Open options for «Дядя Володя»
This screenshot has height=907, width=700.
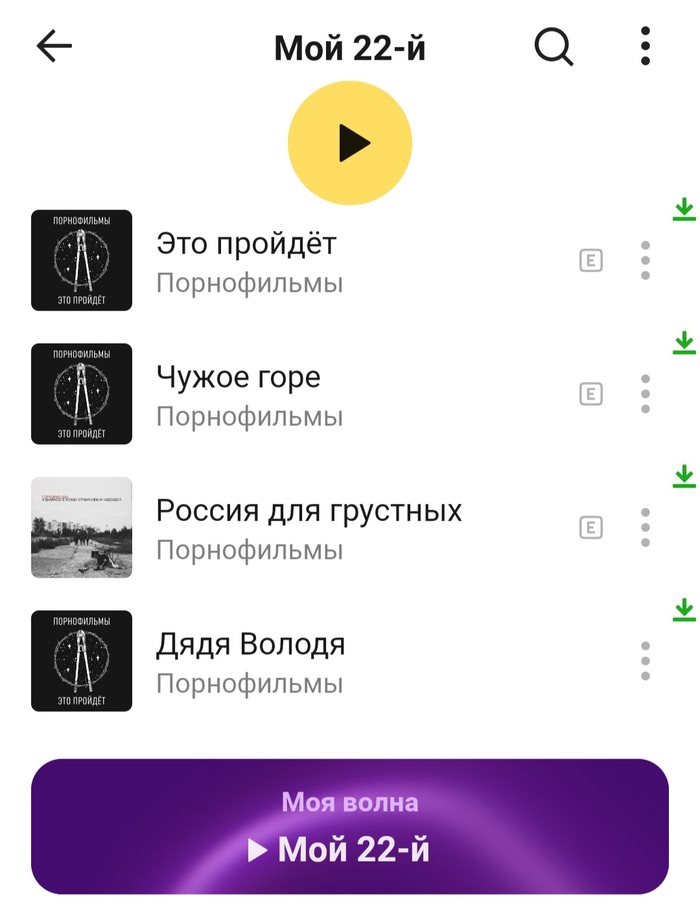click(x=645, y=661)
